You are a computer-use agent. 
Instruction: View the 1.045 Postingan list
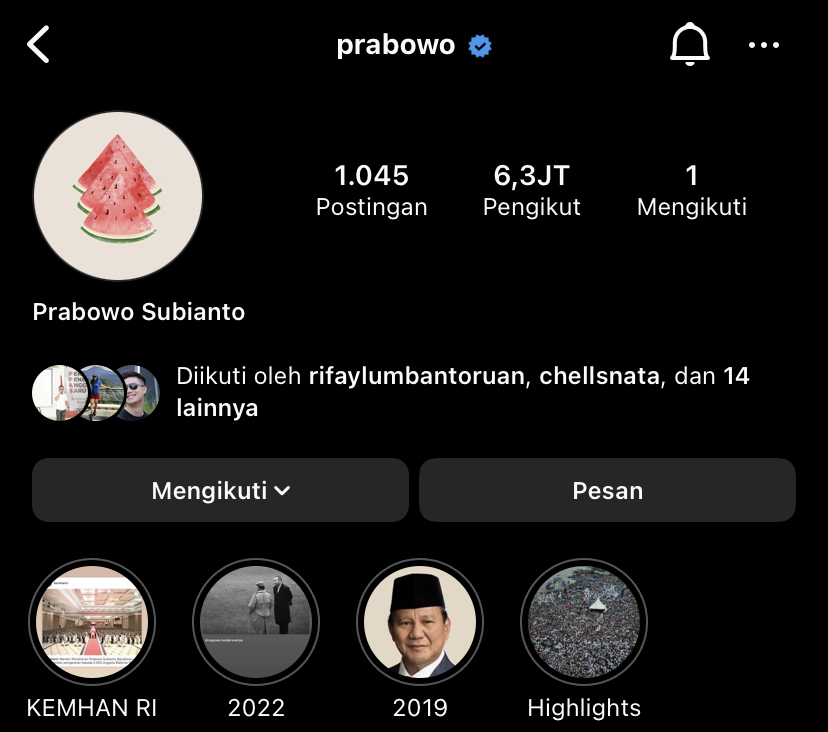(x=371, y=190)
